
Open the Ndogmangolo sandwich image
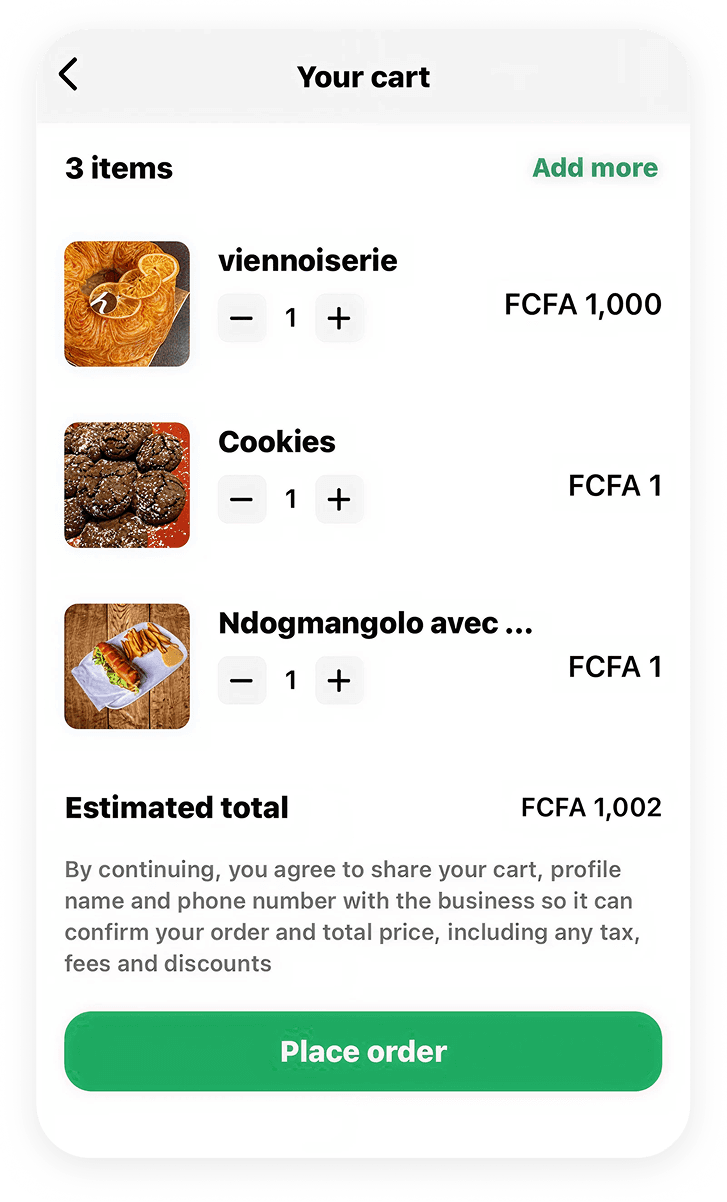(x=127, y=666)
